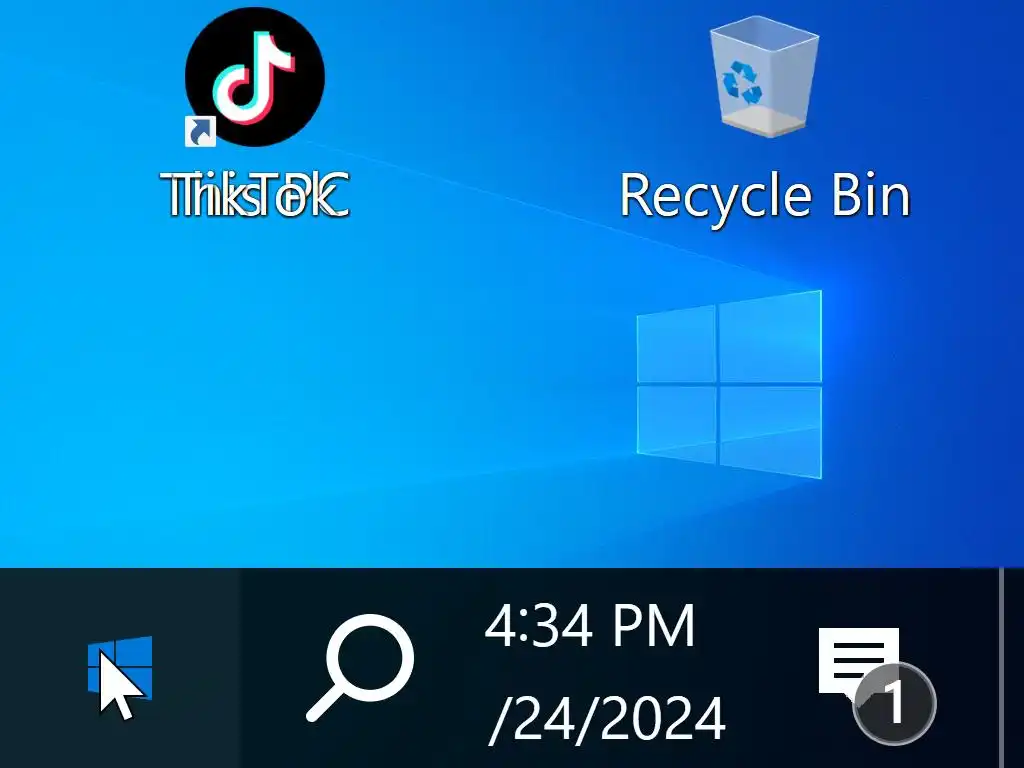Screen dimensions: 1024x768
Task: Open the TikTok desktop shortcut
Action: [255, 78]
